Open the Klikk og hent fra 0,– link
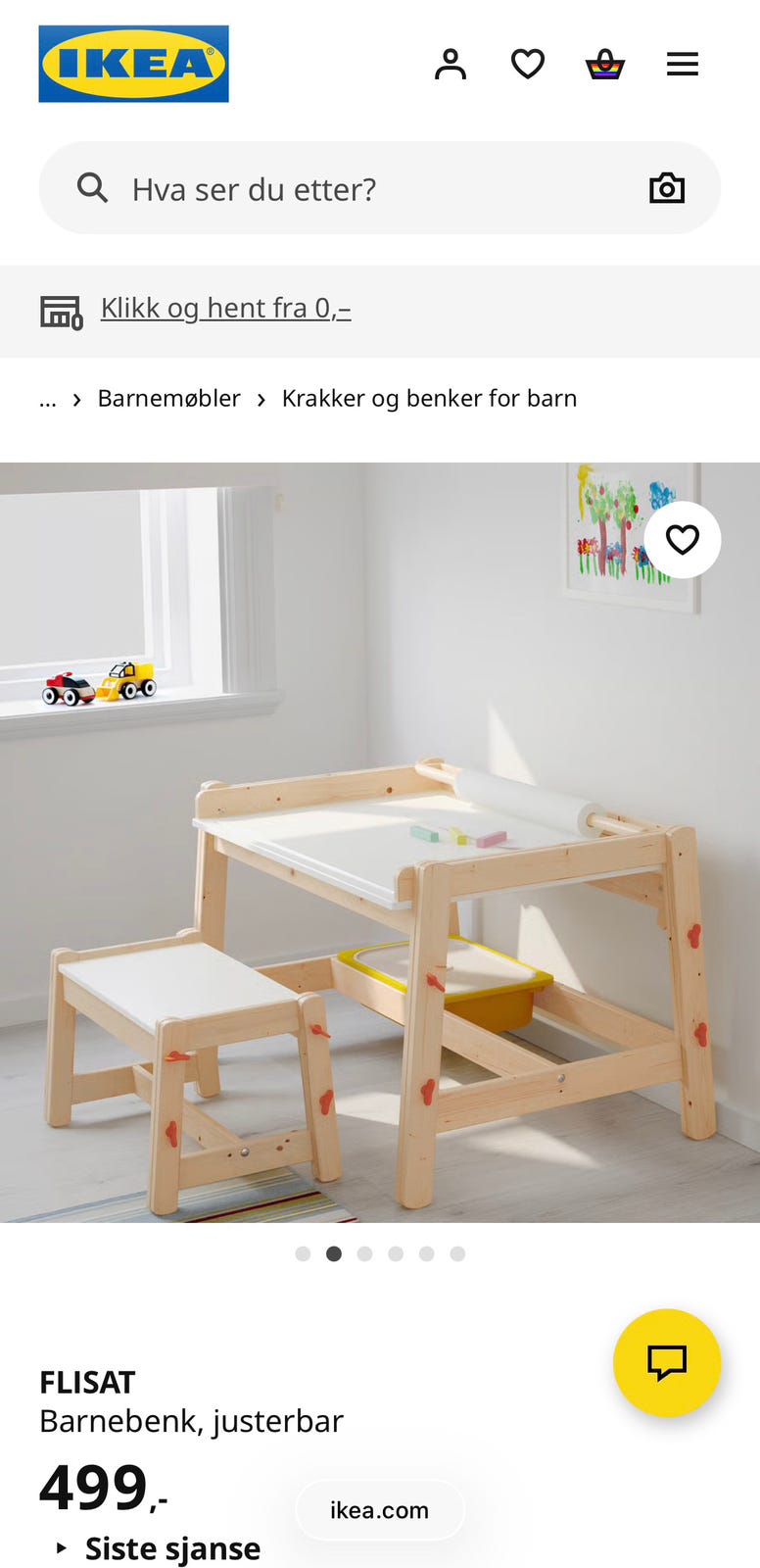 (x=226, y=306)
